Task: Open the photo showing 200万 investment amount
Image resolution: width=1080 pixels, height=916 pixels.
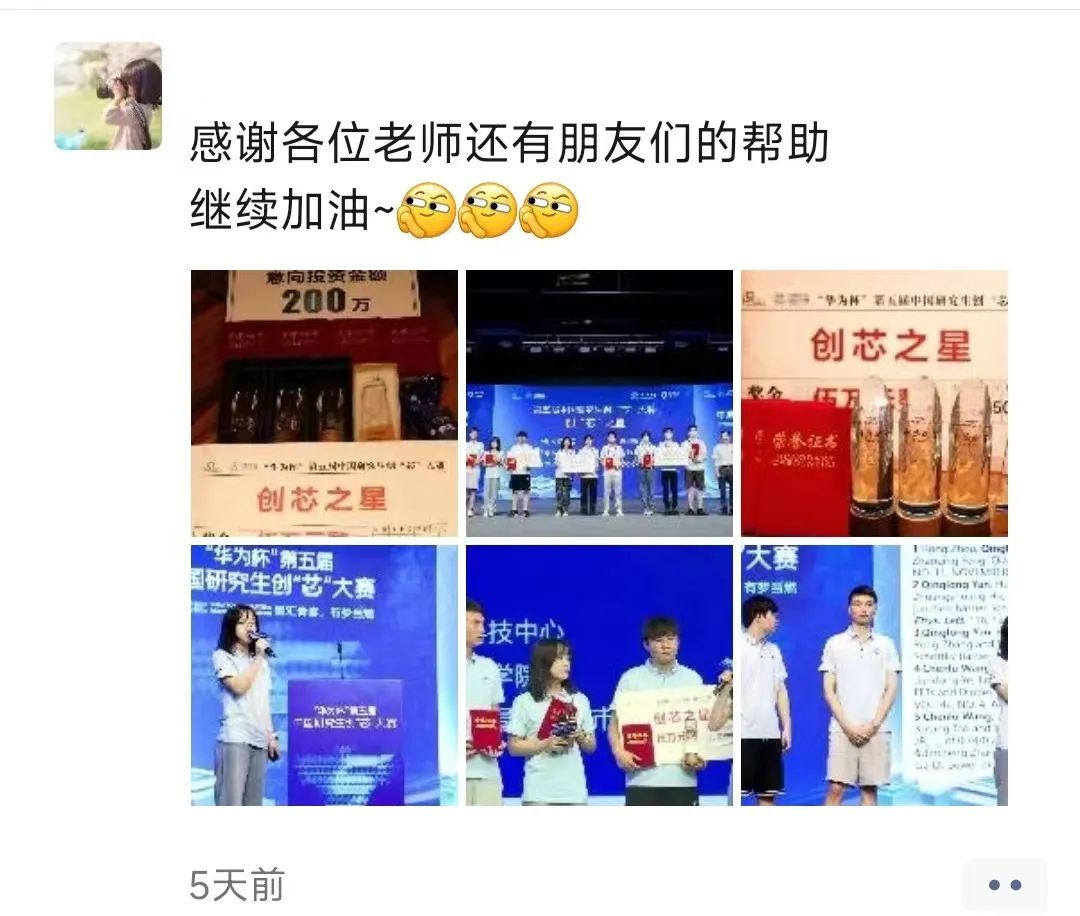Action: pos(324,403)
